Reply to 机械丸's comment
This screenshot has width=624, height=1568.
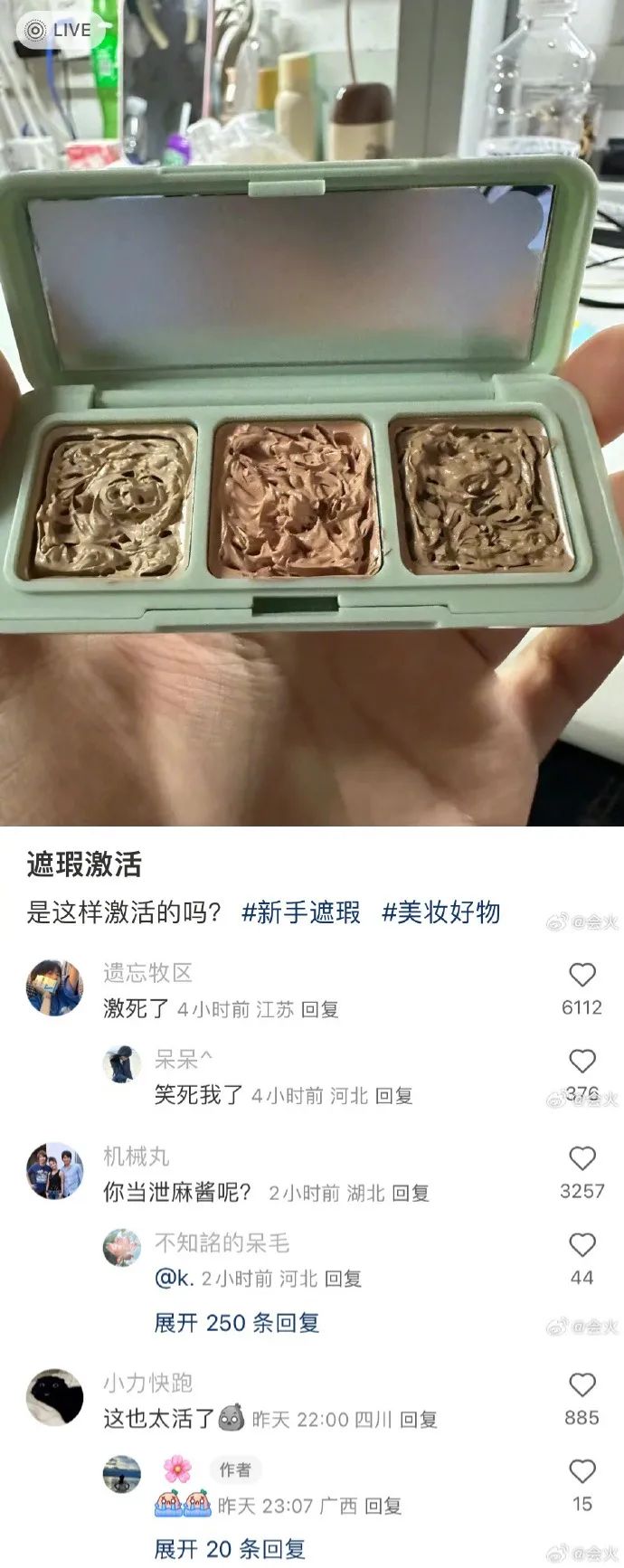click(x=411, y=1193)
